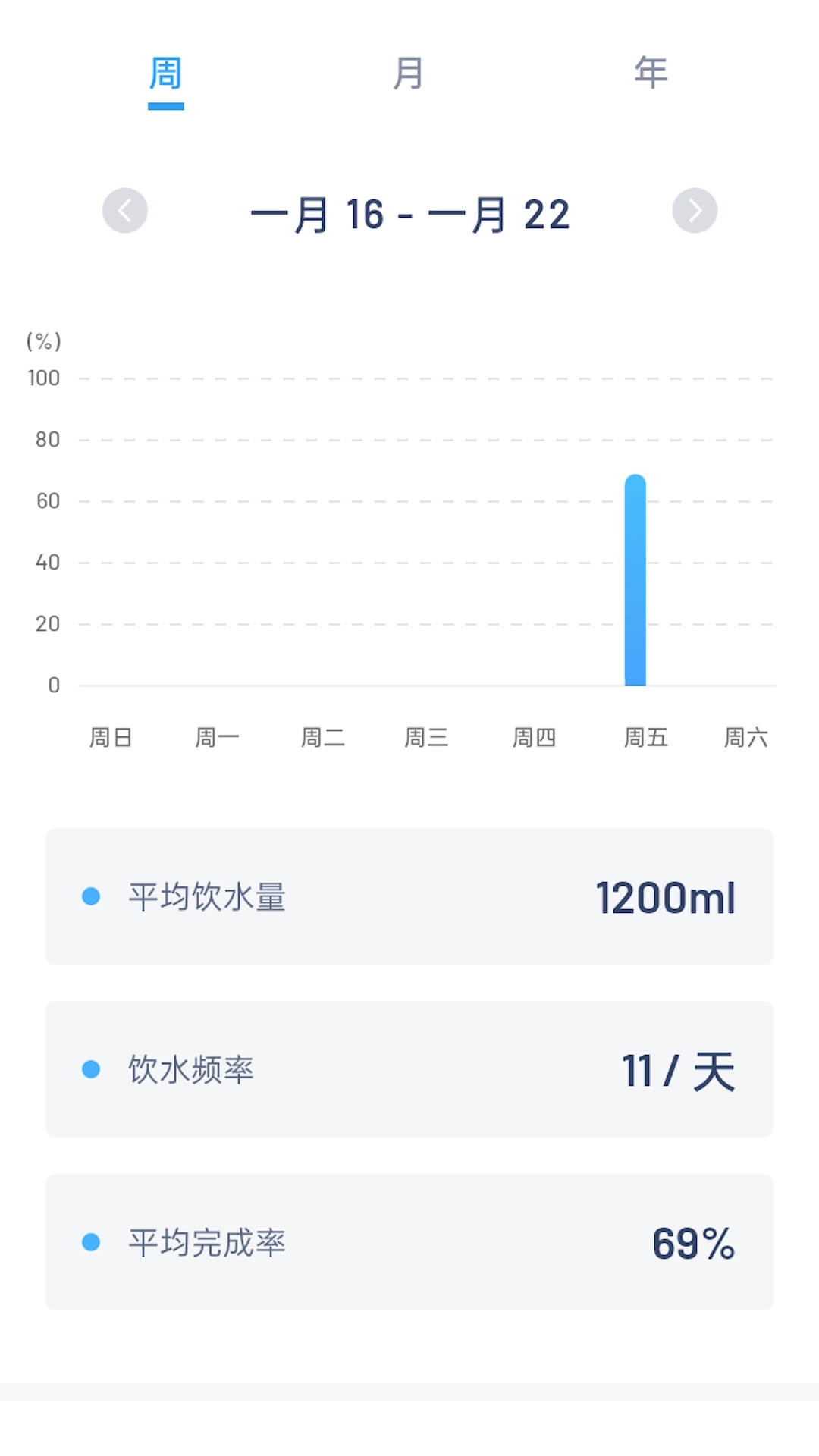Click the (%) axis label
The image size is (819, 1456).
point(42,341)
